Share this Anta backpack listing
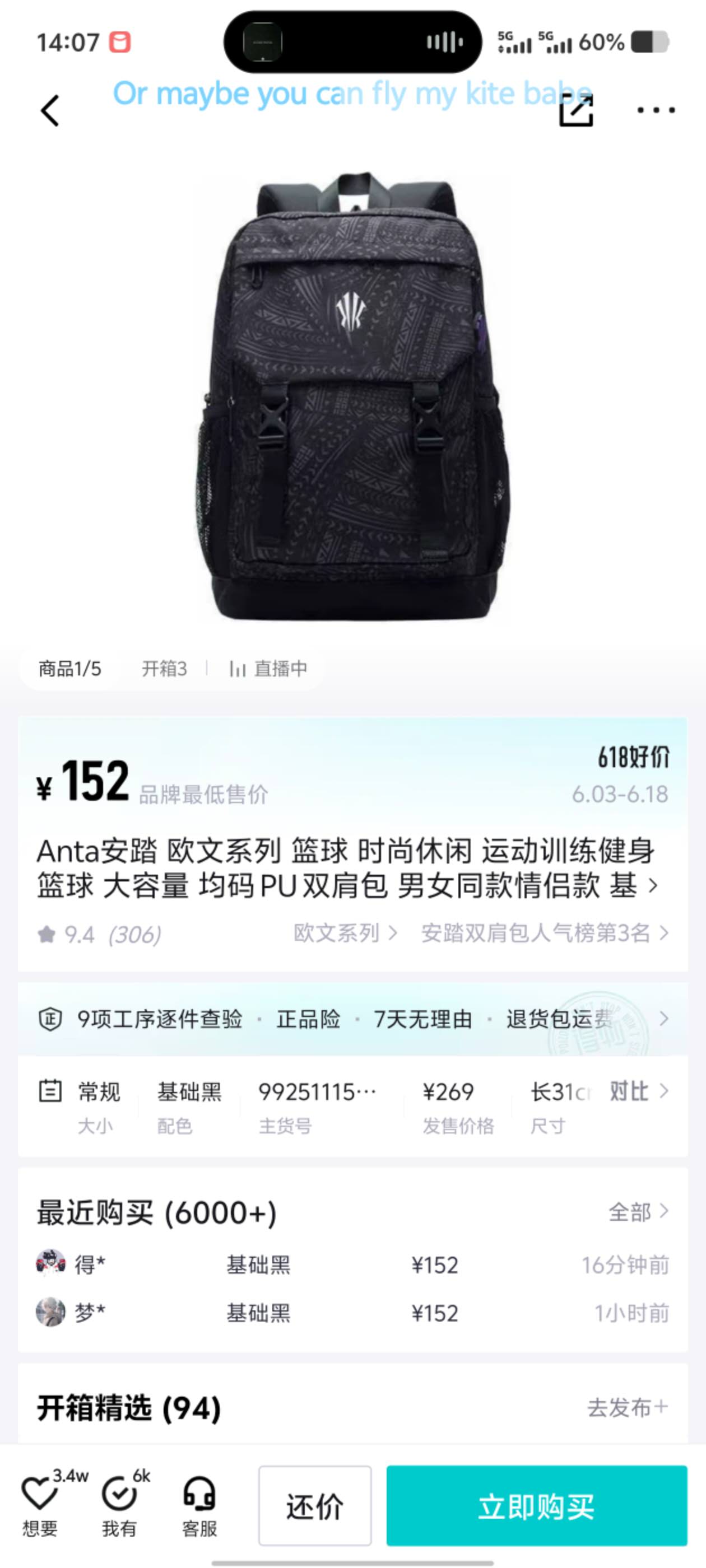 (x=575, y=111)
